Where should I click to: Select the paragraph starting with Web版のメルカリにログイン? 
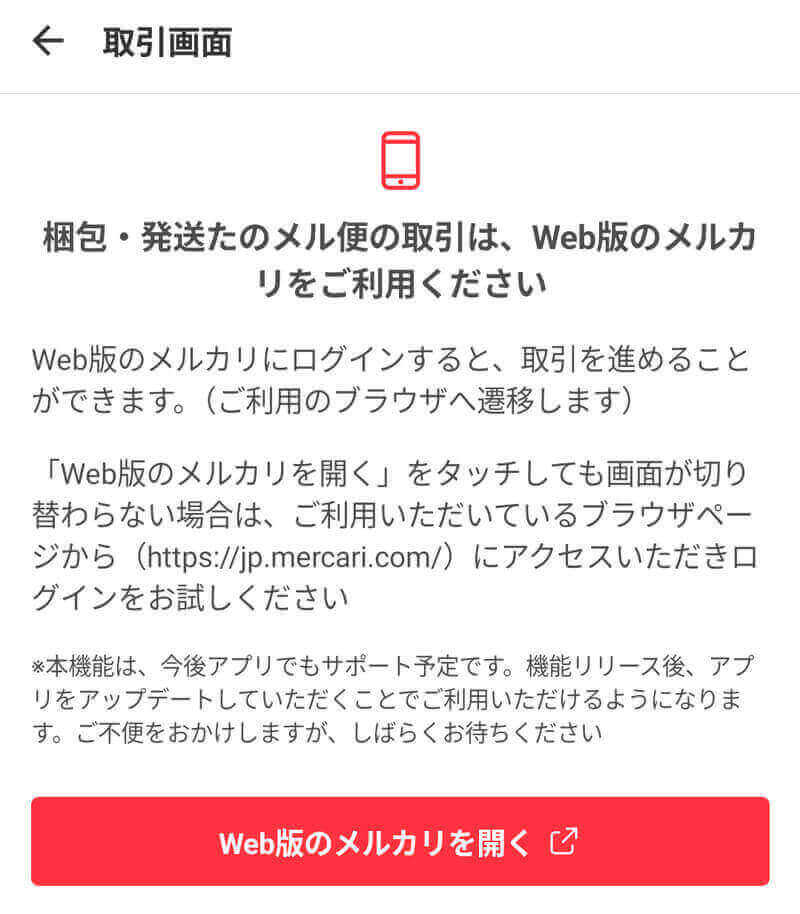400,376
